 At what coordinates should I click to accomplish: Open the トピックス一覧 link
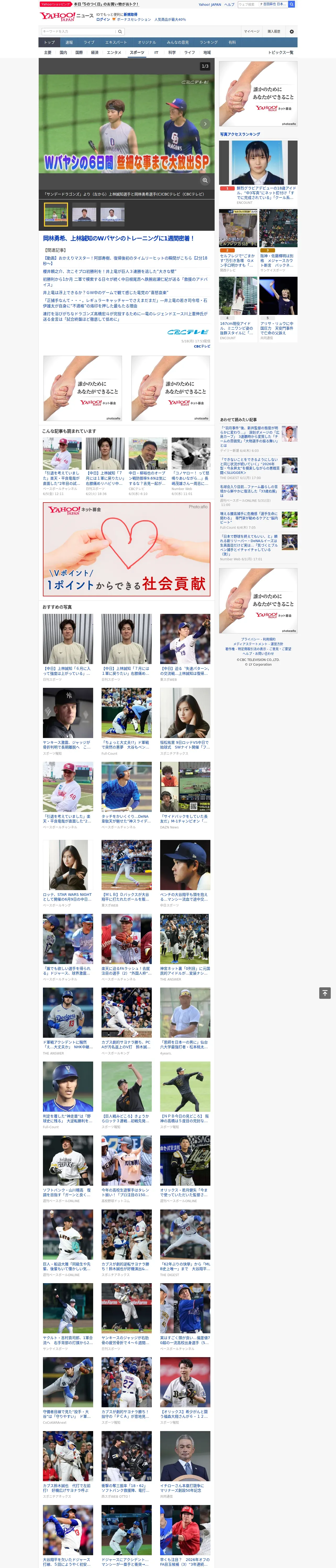point(281,52)
